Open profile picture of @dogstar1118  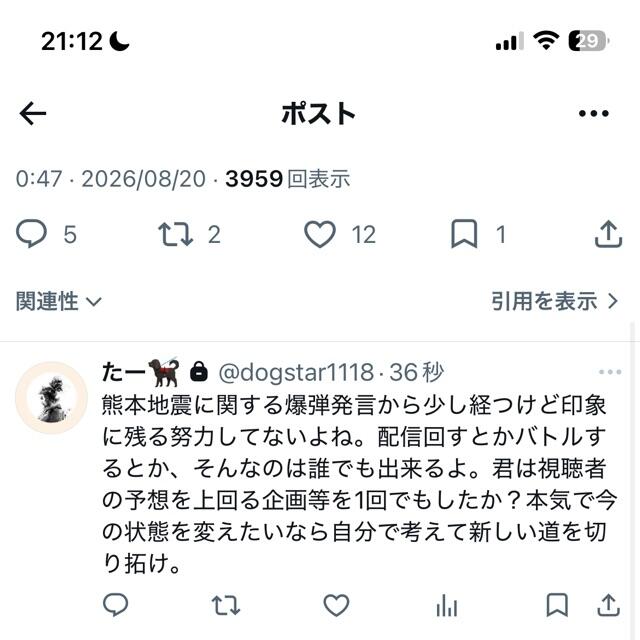51,398
